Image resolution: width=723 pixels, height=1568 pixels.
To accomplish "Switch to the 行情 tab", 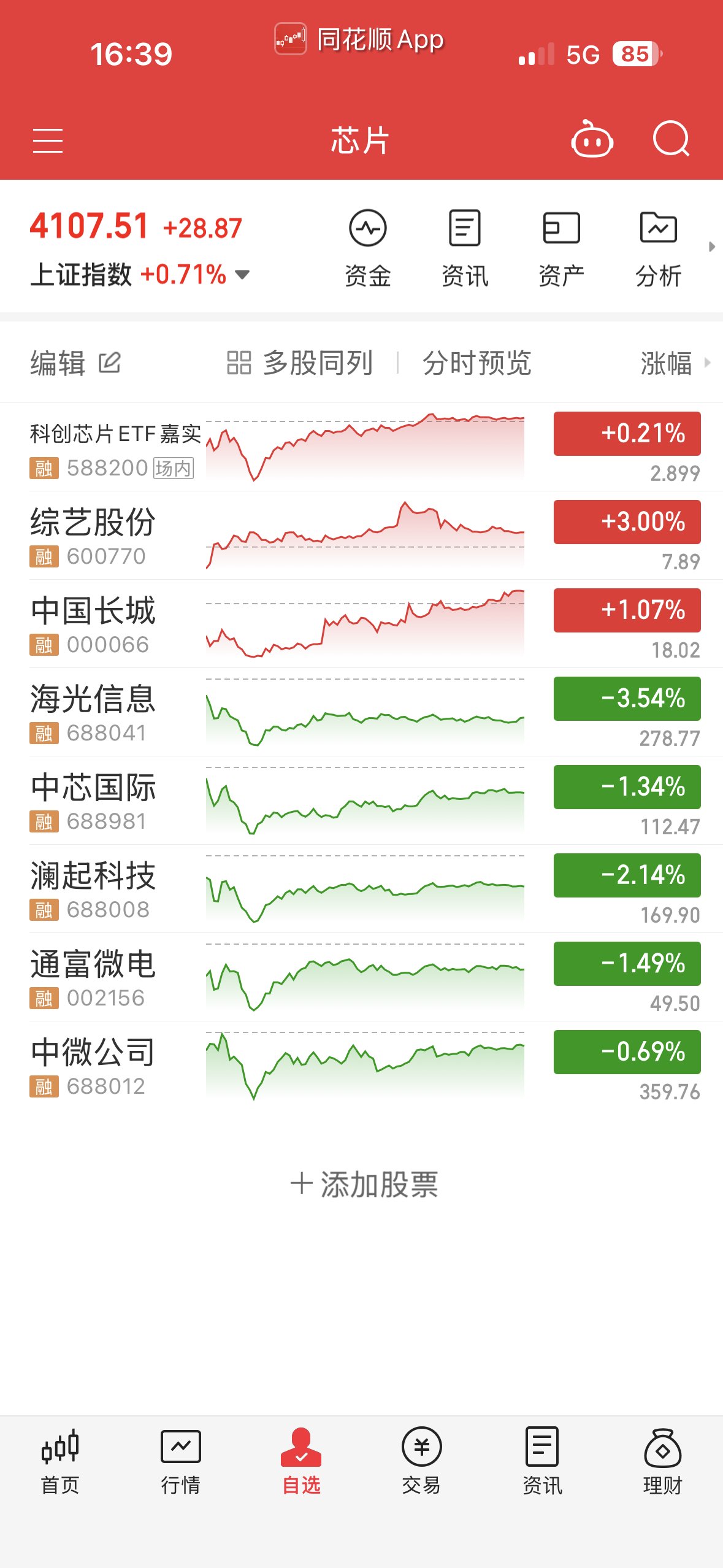I will (180, 1461).
